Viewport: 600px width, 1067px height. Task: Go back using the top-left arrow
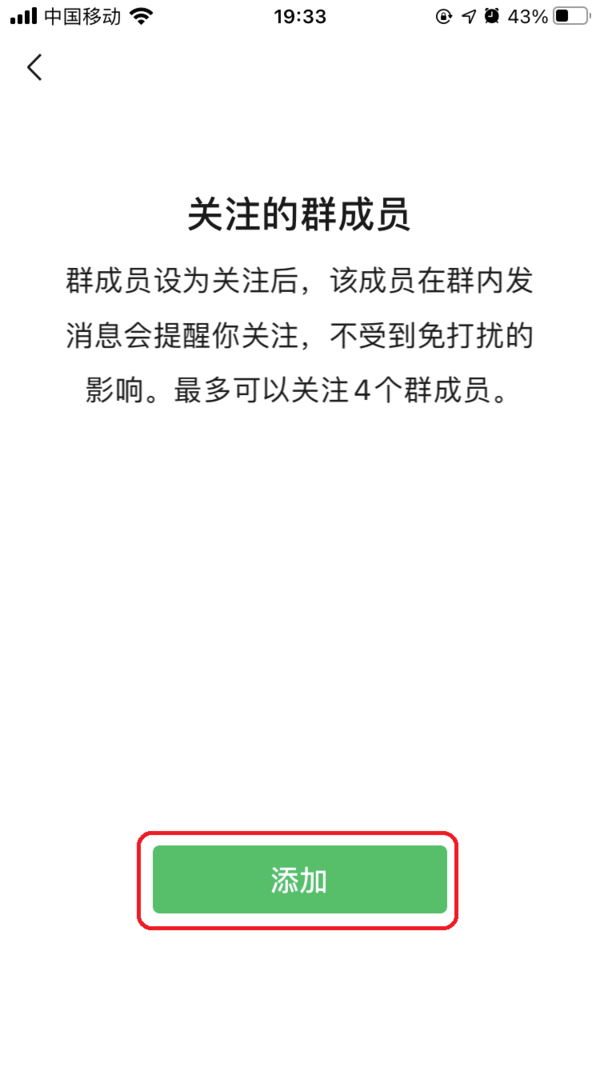[x=35, y=68]
